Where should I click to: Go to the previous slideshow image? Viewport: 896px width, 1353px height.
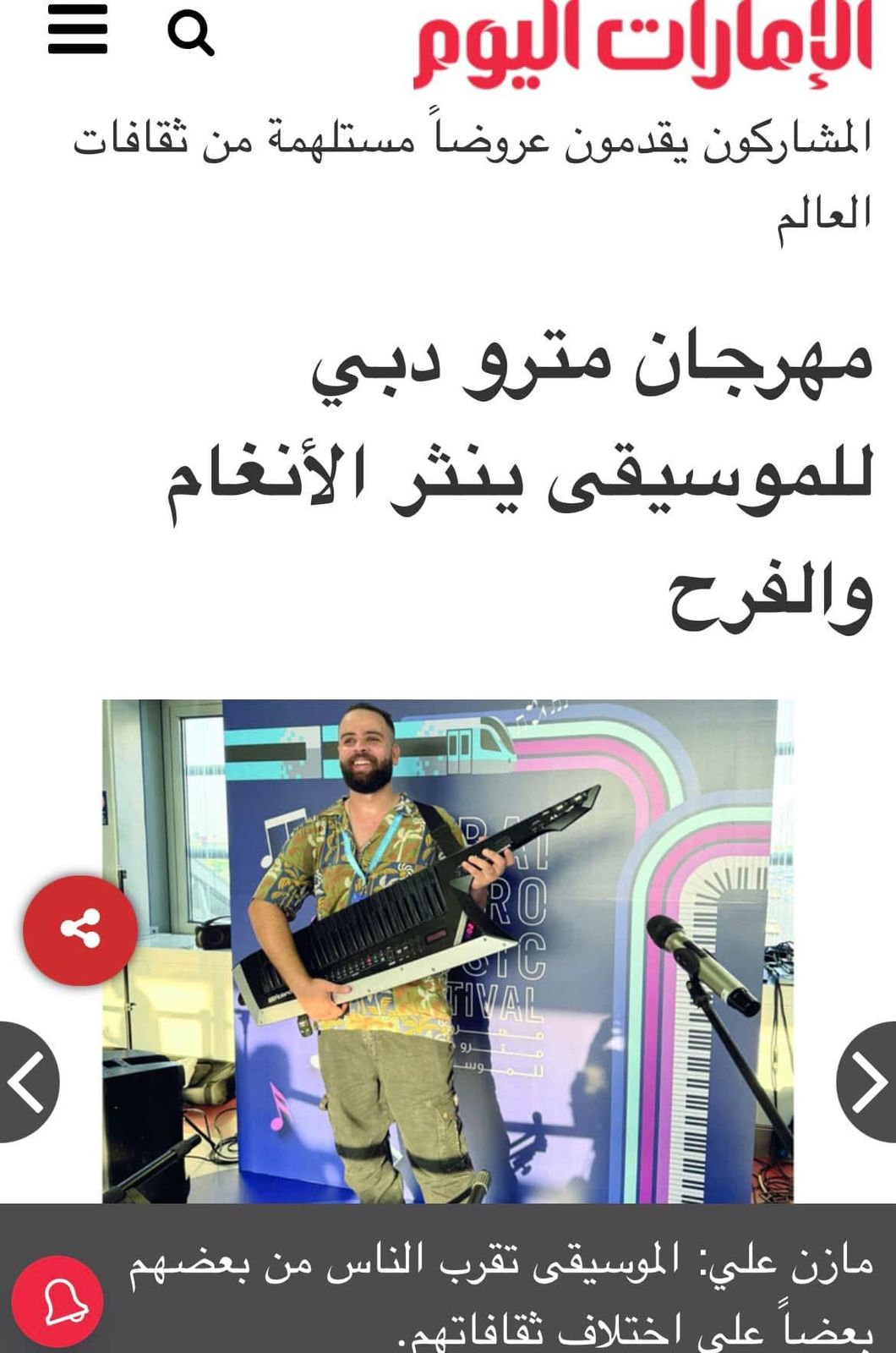(x=27, y=1082)
